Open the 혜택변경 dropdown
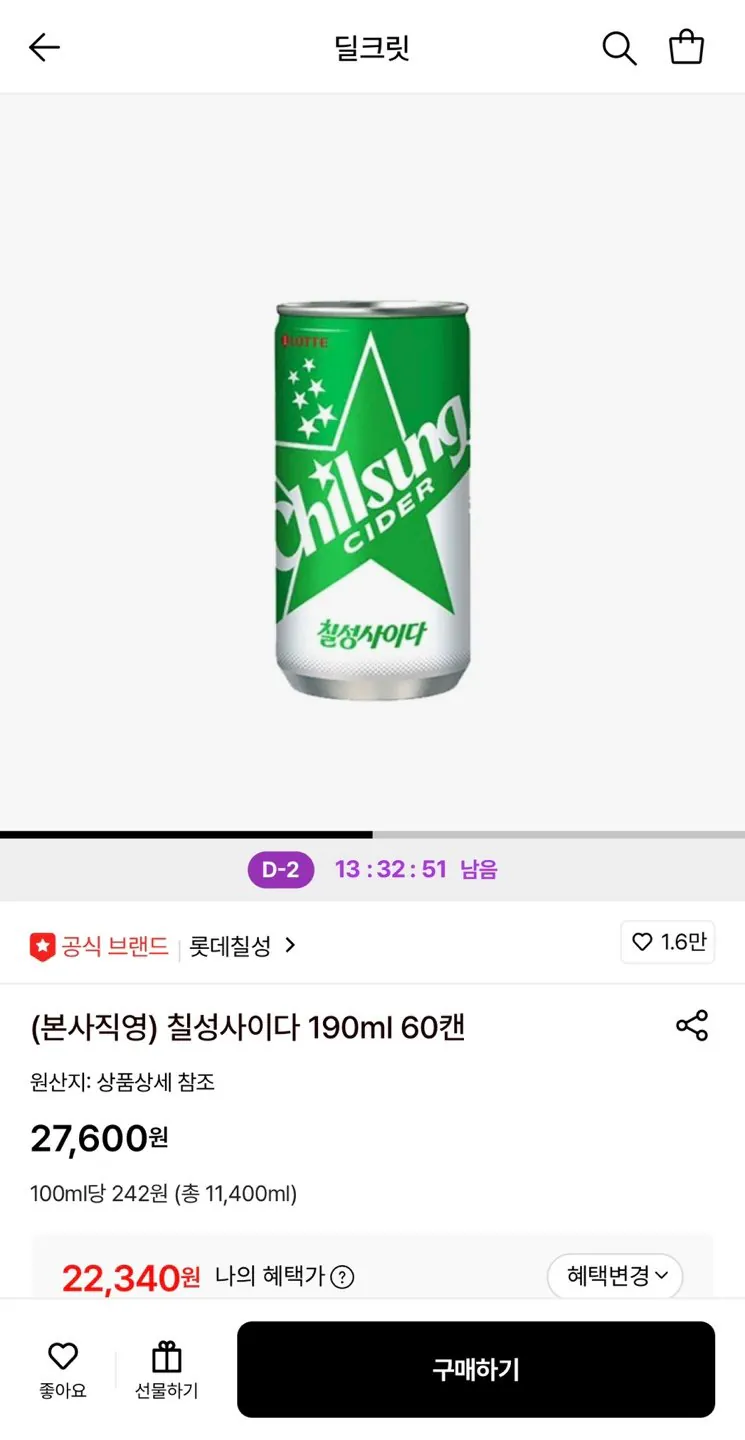This screenshot has width=745, height=1440. [614, 1277]
